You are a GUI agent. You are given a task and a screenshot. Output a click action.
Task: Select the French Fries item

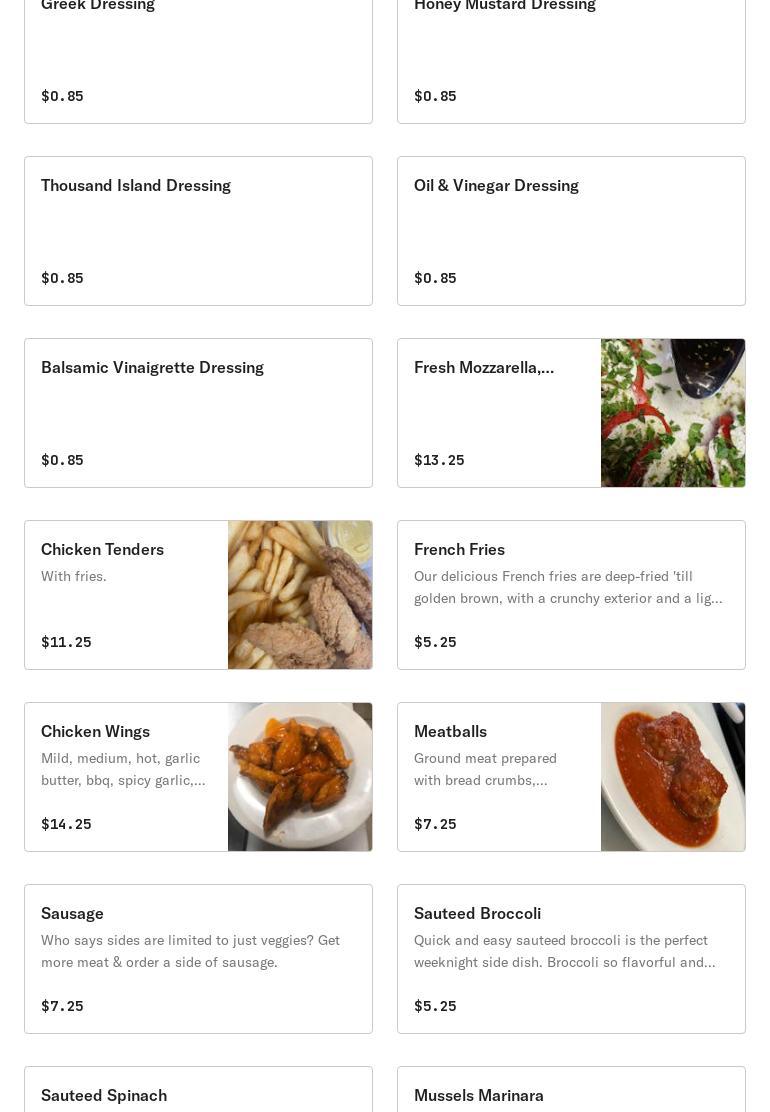[571, 595]
